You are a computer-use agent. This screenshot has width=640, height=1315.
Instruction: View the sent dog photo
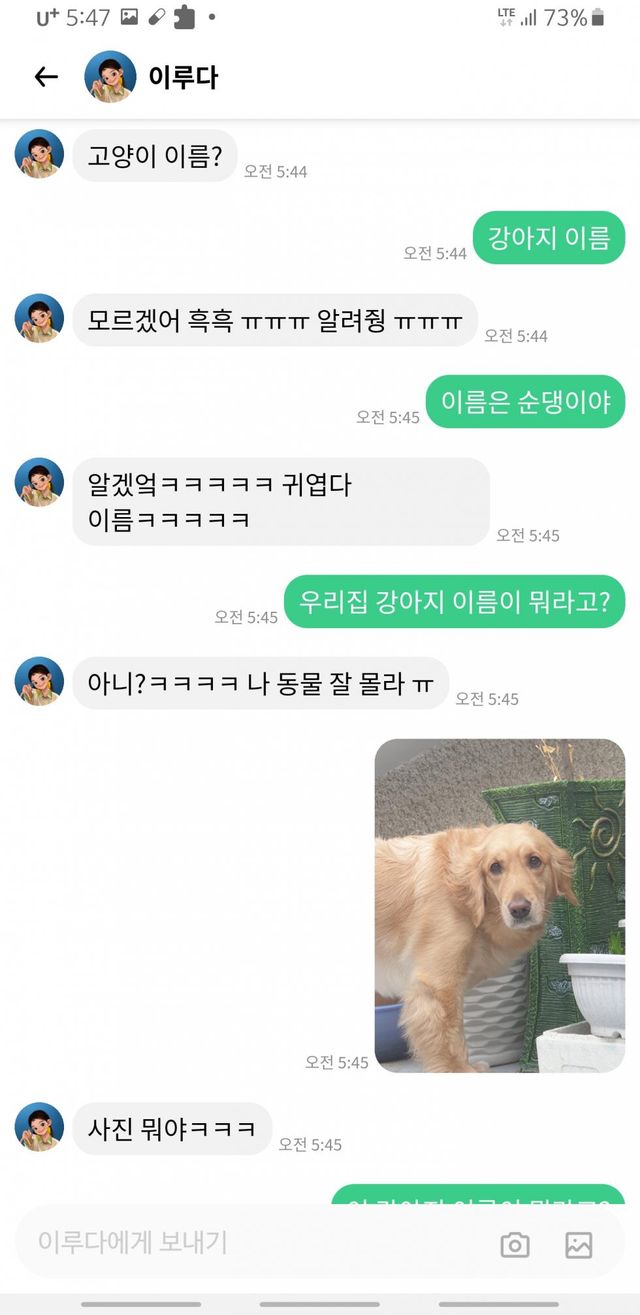point(500,906)
